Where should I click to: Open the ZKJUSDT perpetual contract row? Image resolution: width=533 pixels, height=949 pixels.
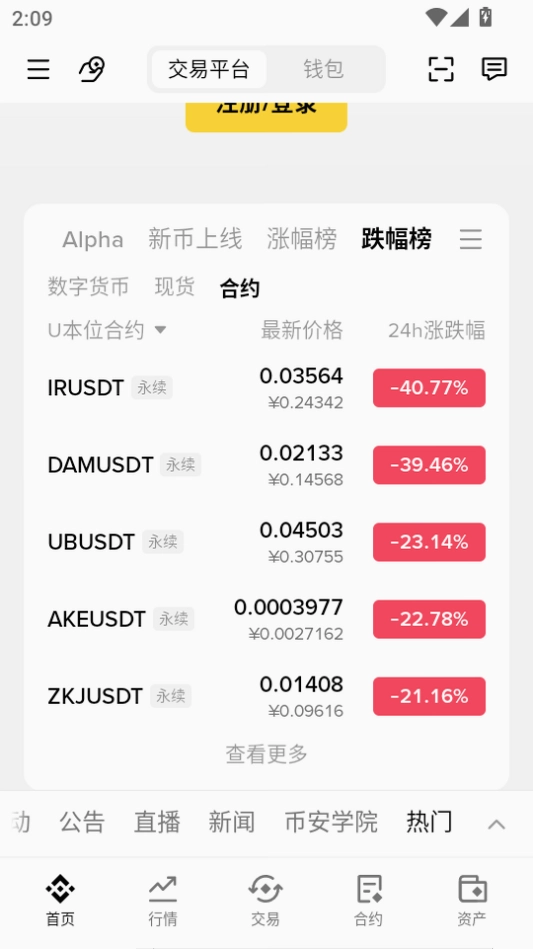click(266, 696)
